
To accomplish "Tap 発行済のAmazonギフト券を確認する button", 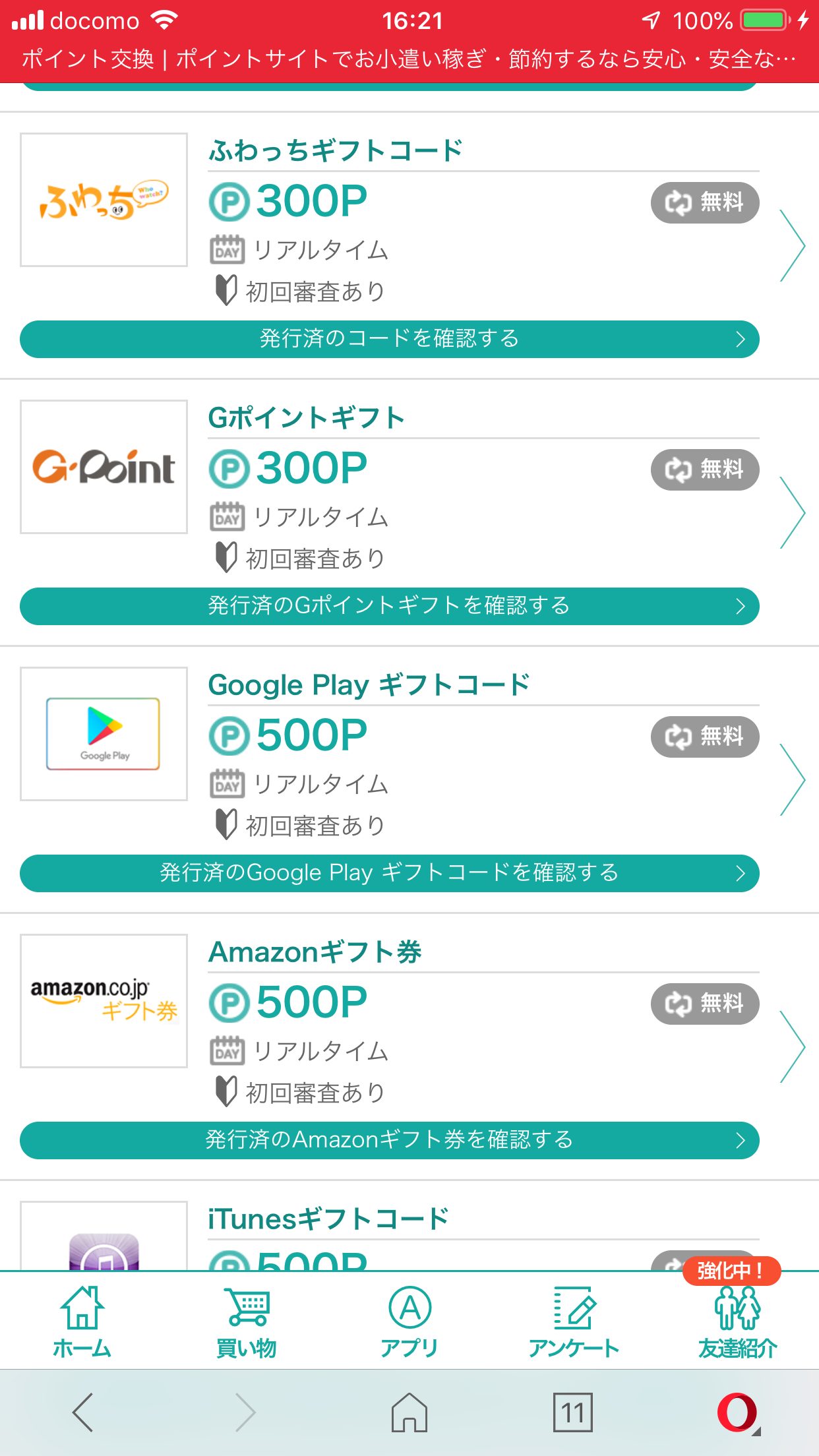I will click(390, 1140).
